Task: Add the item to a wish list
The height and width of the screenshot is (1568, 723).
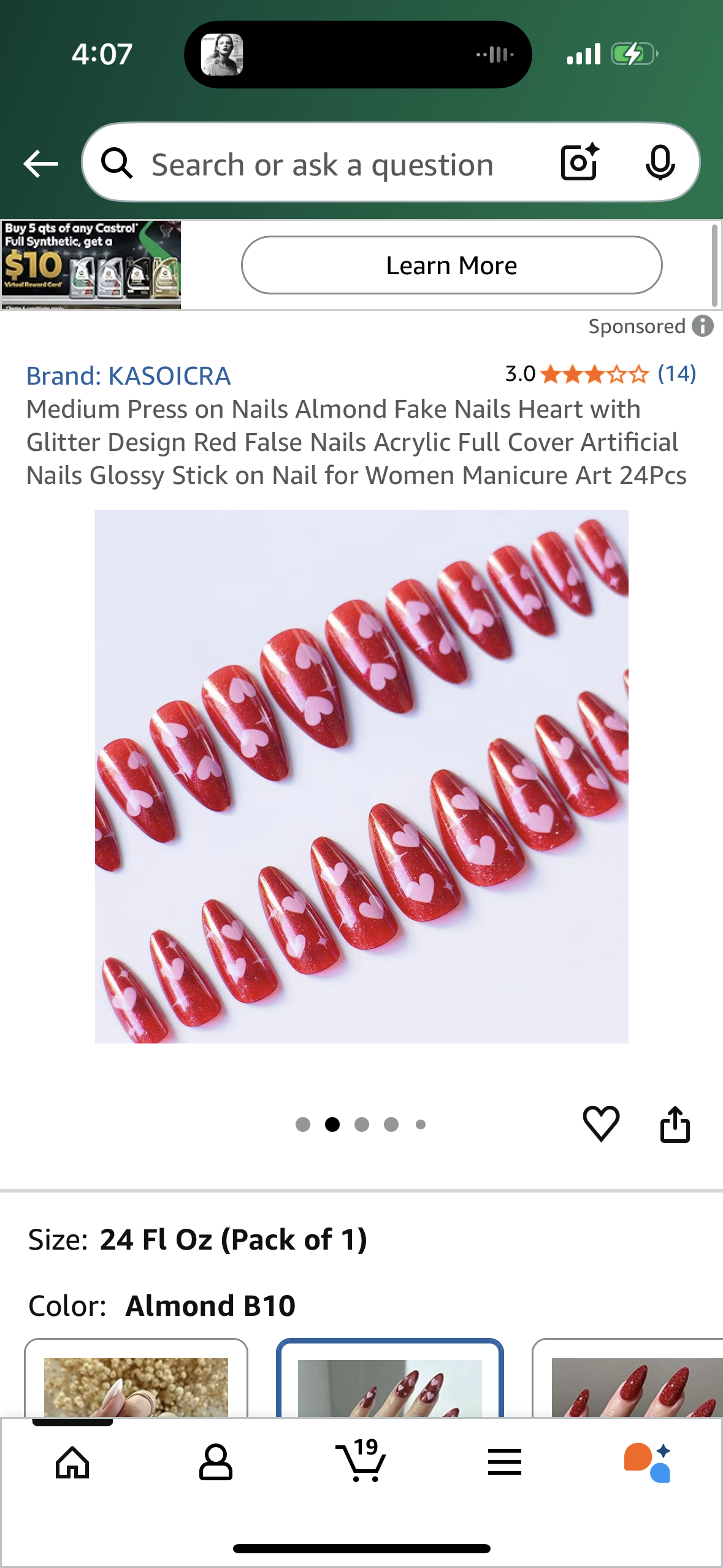Action: pyautogui.click(x=601, y=1123)
